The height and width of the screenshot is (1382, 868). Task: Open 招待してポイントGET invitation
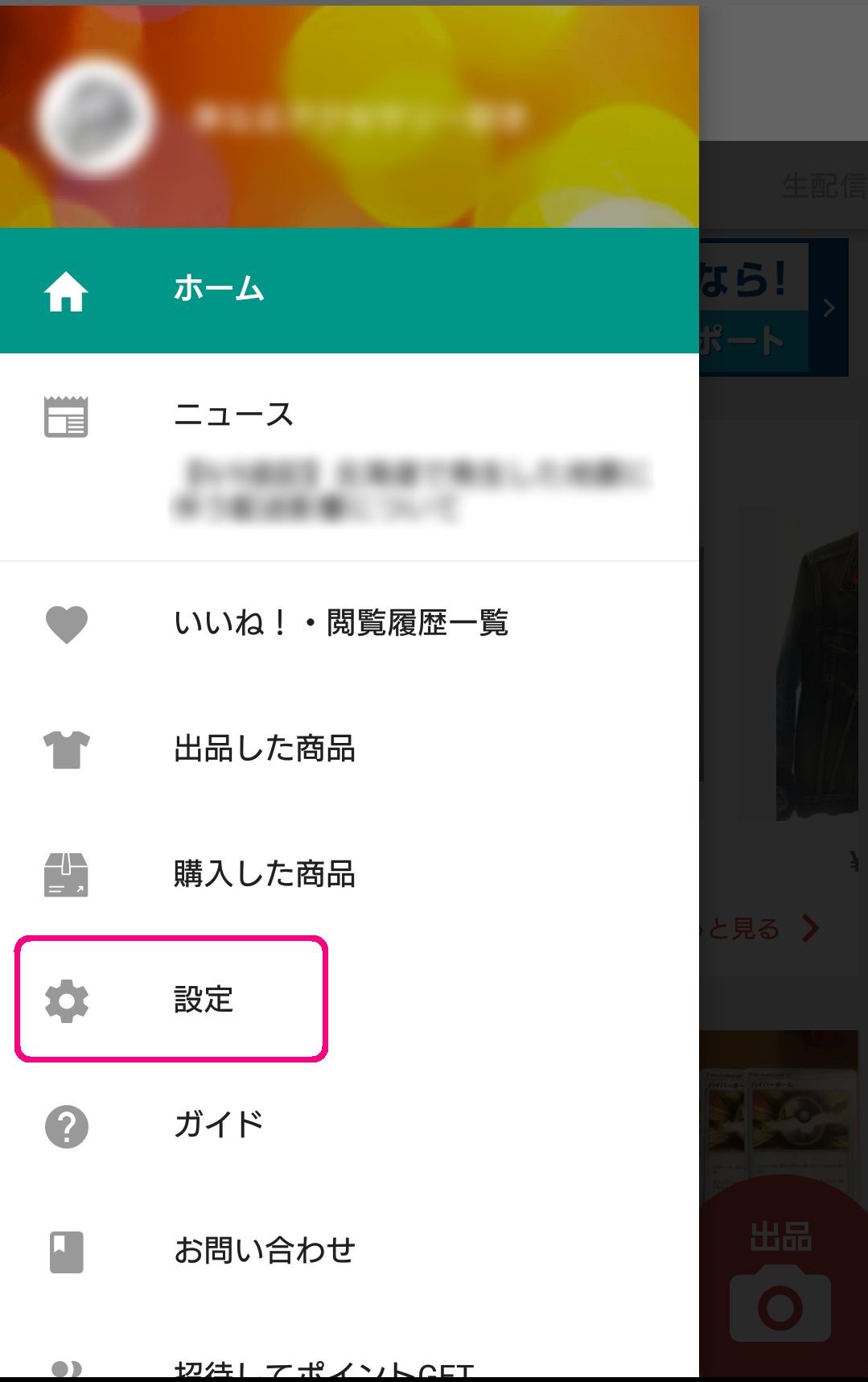pyautogui.click(x=323, y=1368)
